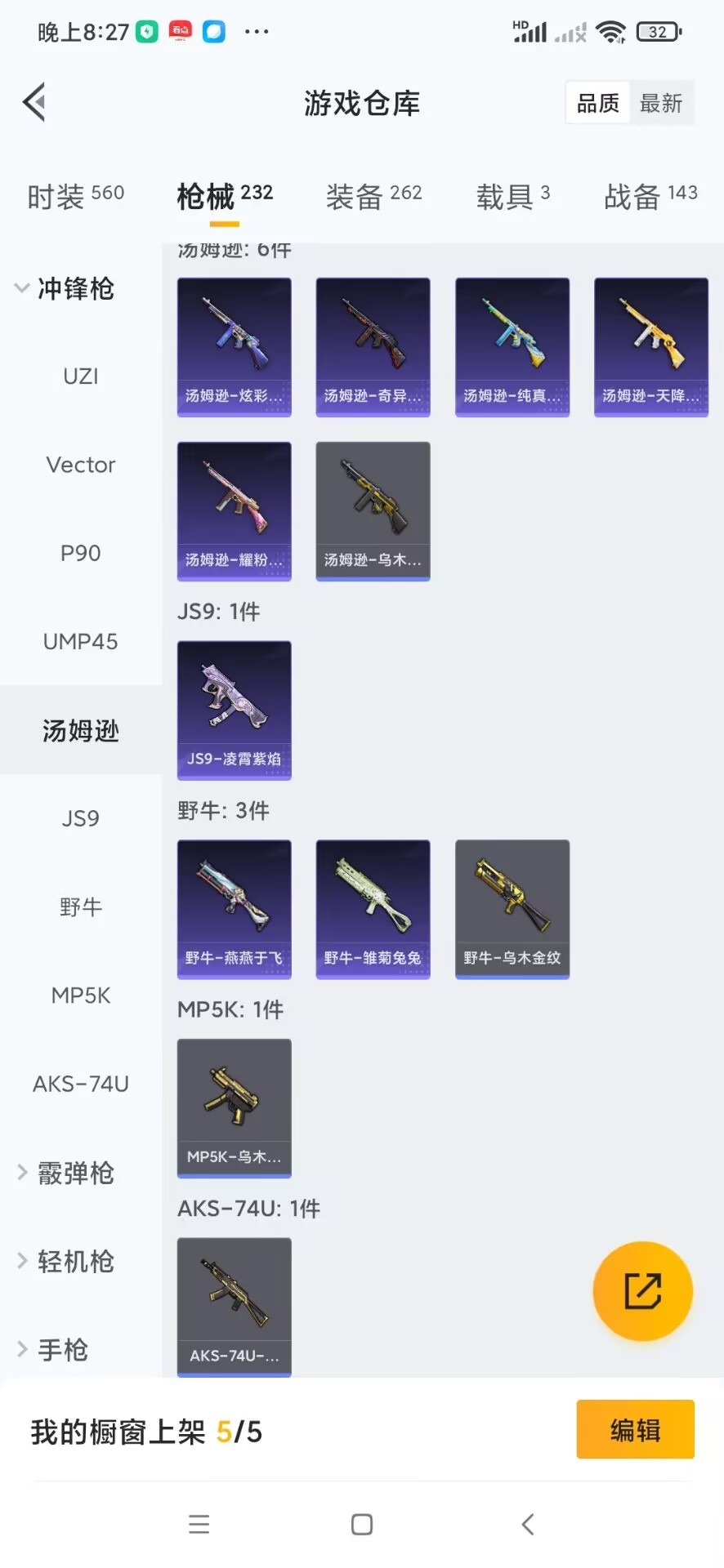Expand the 手枪 category
The image size is (724, 1568).
click(x=22, y=1350)
